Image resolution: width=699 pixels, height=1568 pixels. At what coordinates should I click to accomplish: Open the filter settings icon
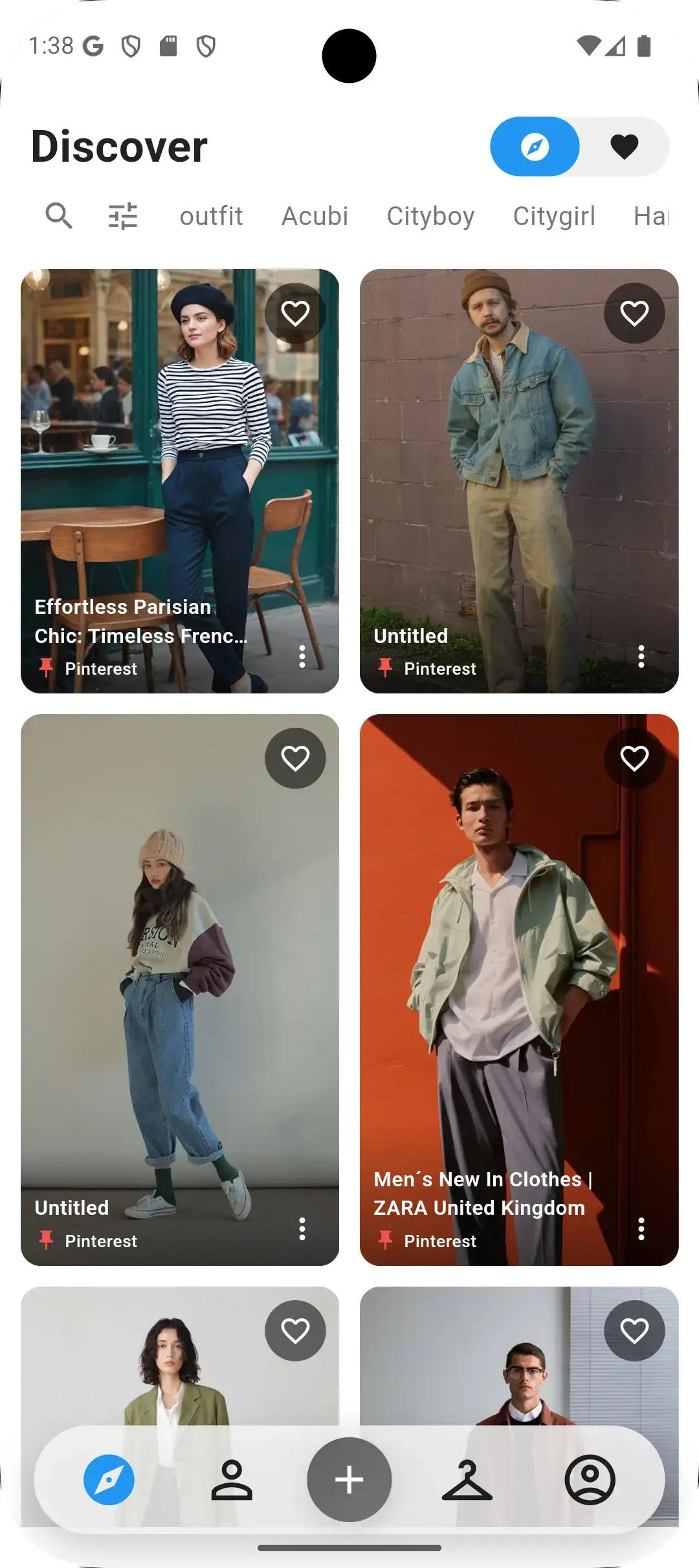click(x=123, y=216)
